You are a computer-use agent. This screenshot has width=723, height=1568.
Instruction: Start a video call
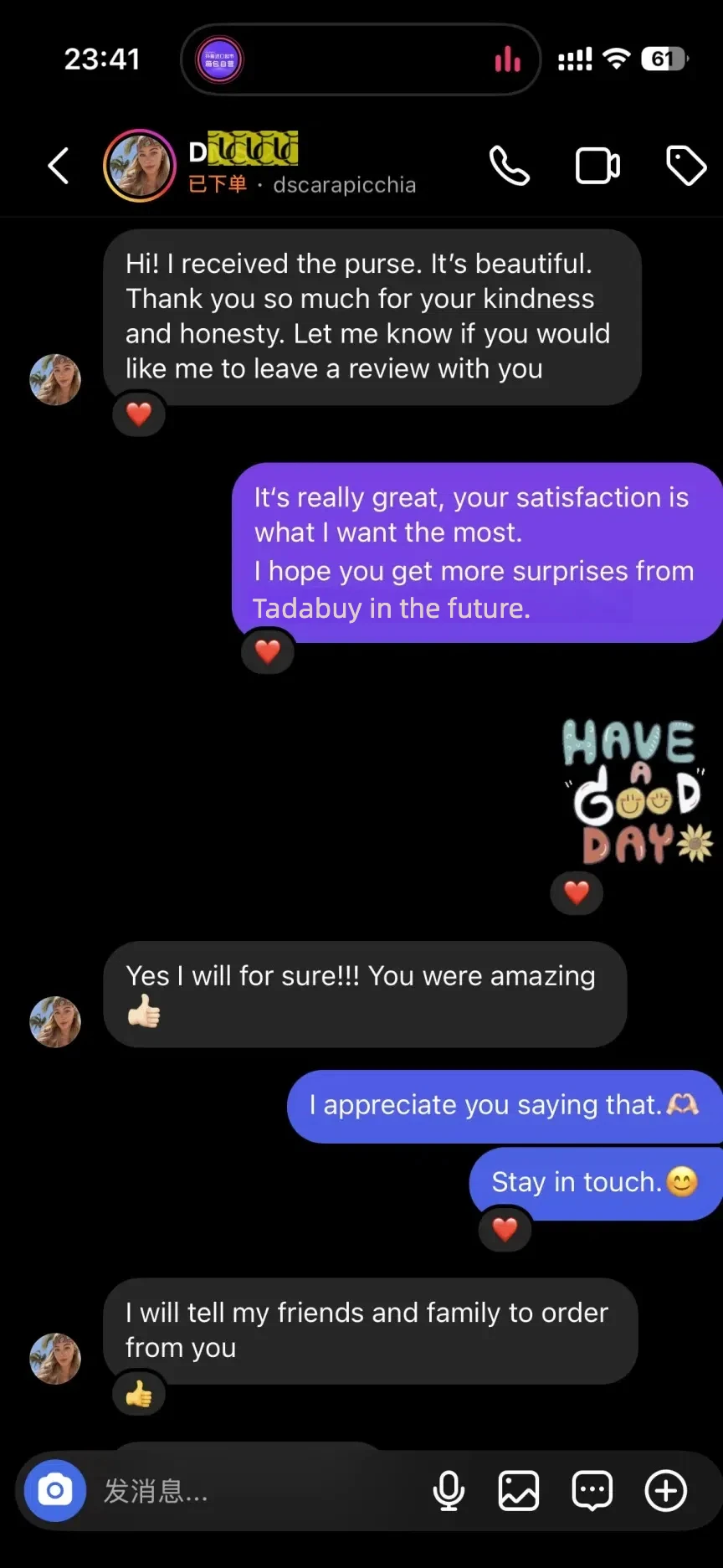point(597,166)
